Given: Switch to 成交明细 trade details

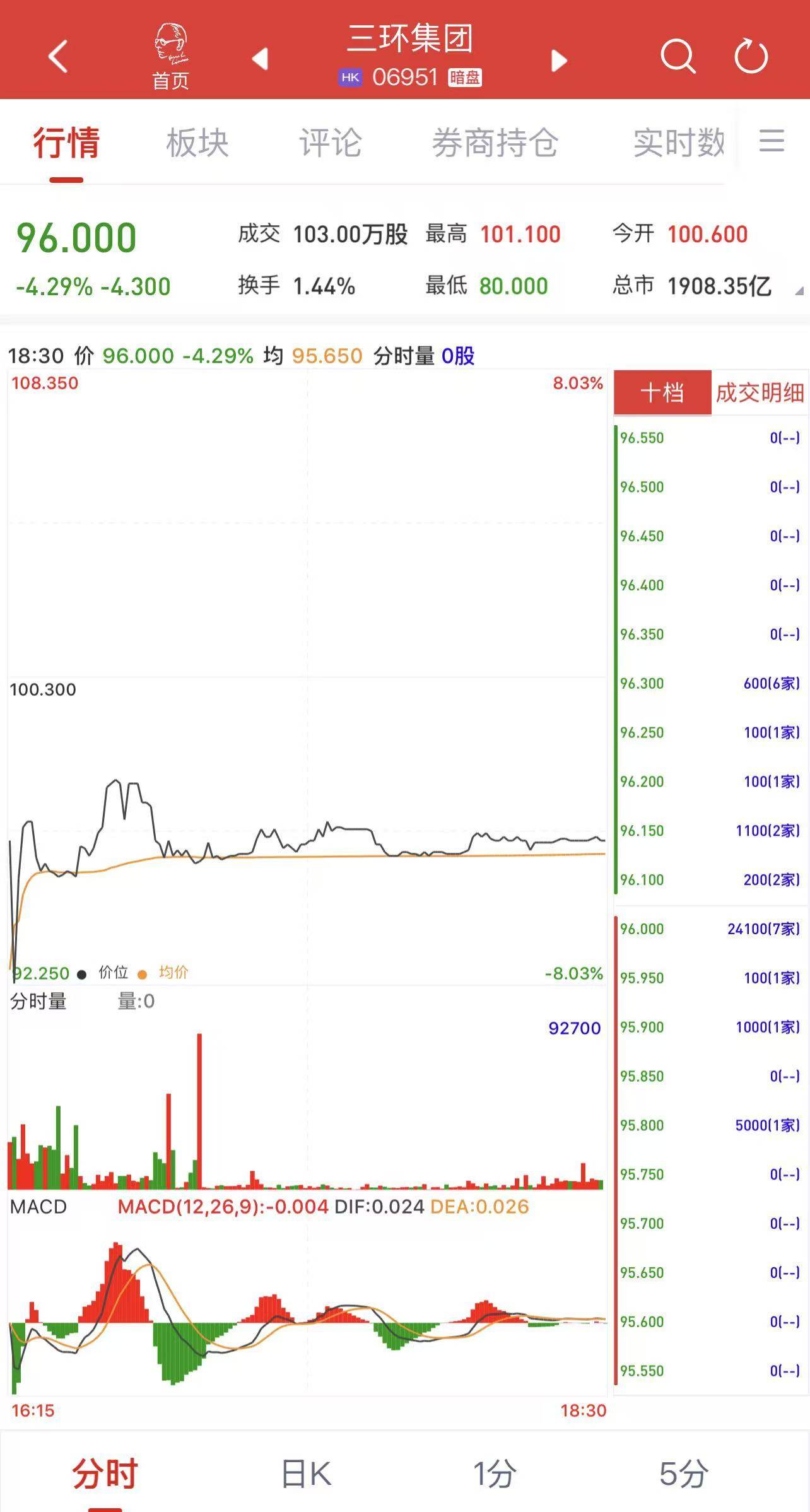Looking at the screenshot, I should point(760,392).
